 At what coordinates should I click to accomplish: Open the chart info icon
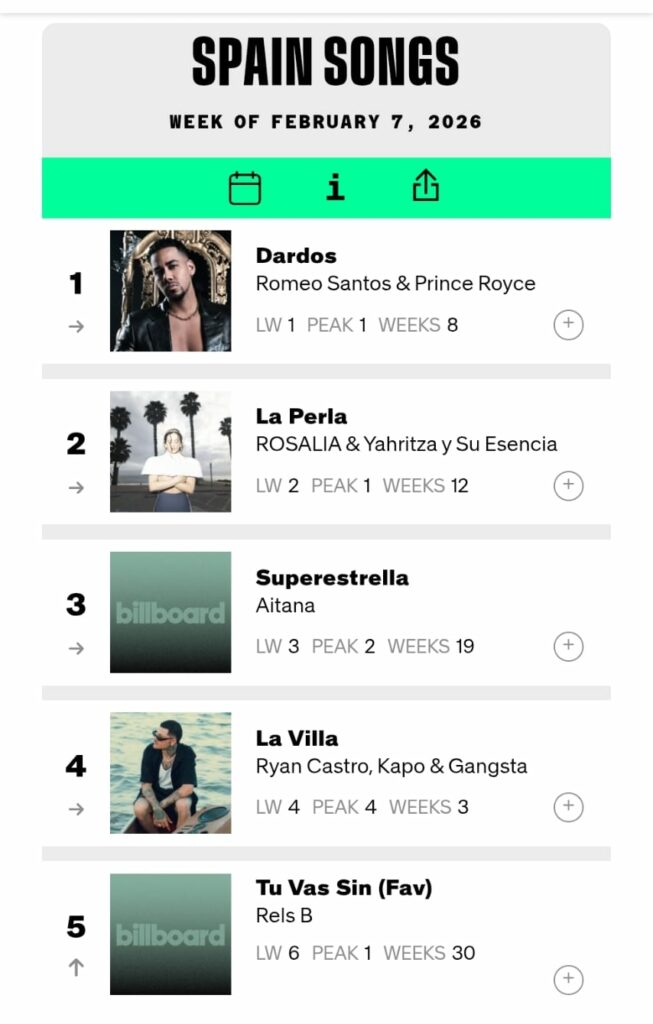click(x=336, y=187)
